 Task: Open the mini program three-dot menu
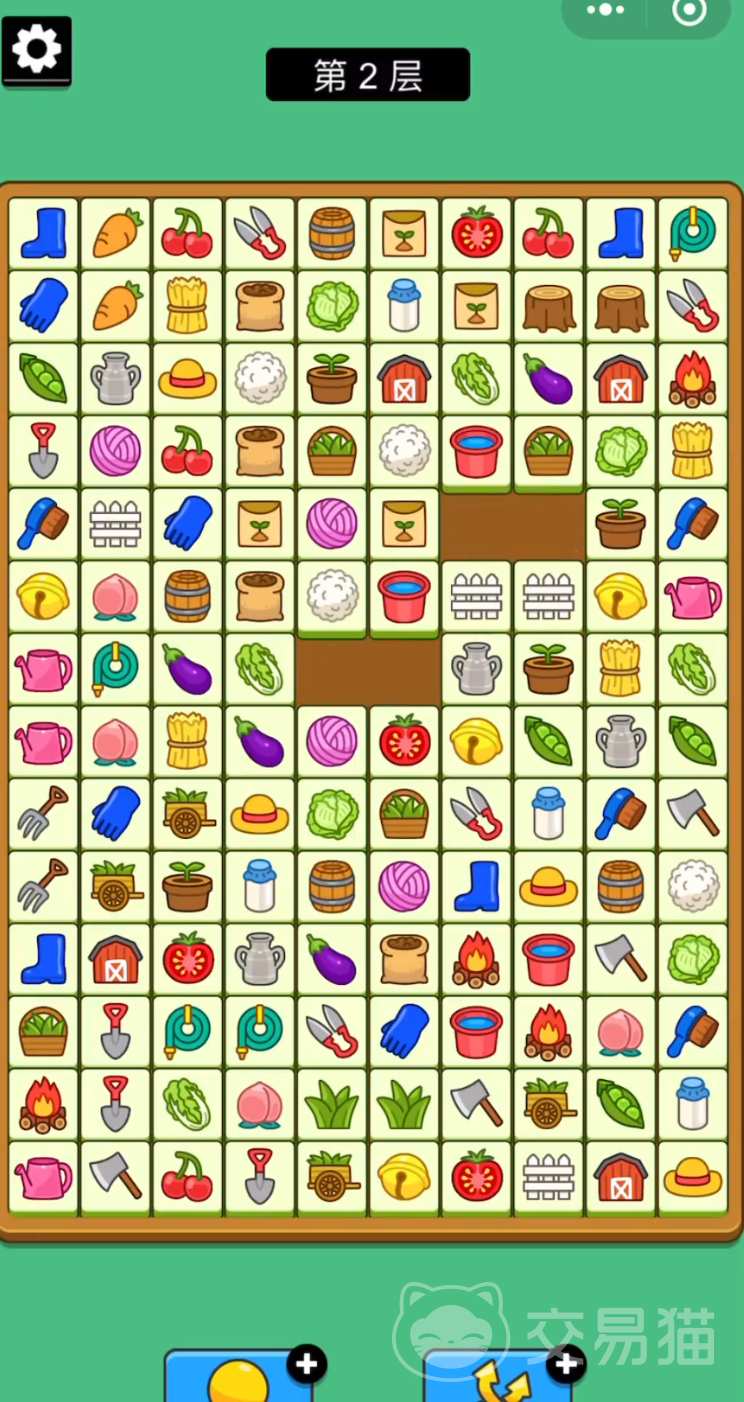605,11
